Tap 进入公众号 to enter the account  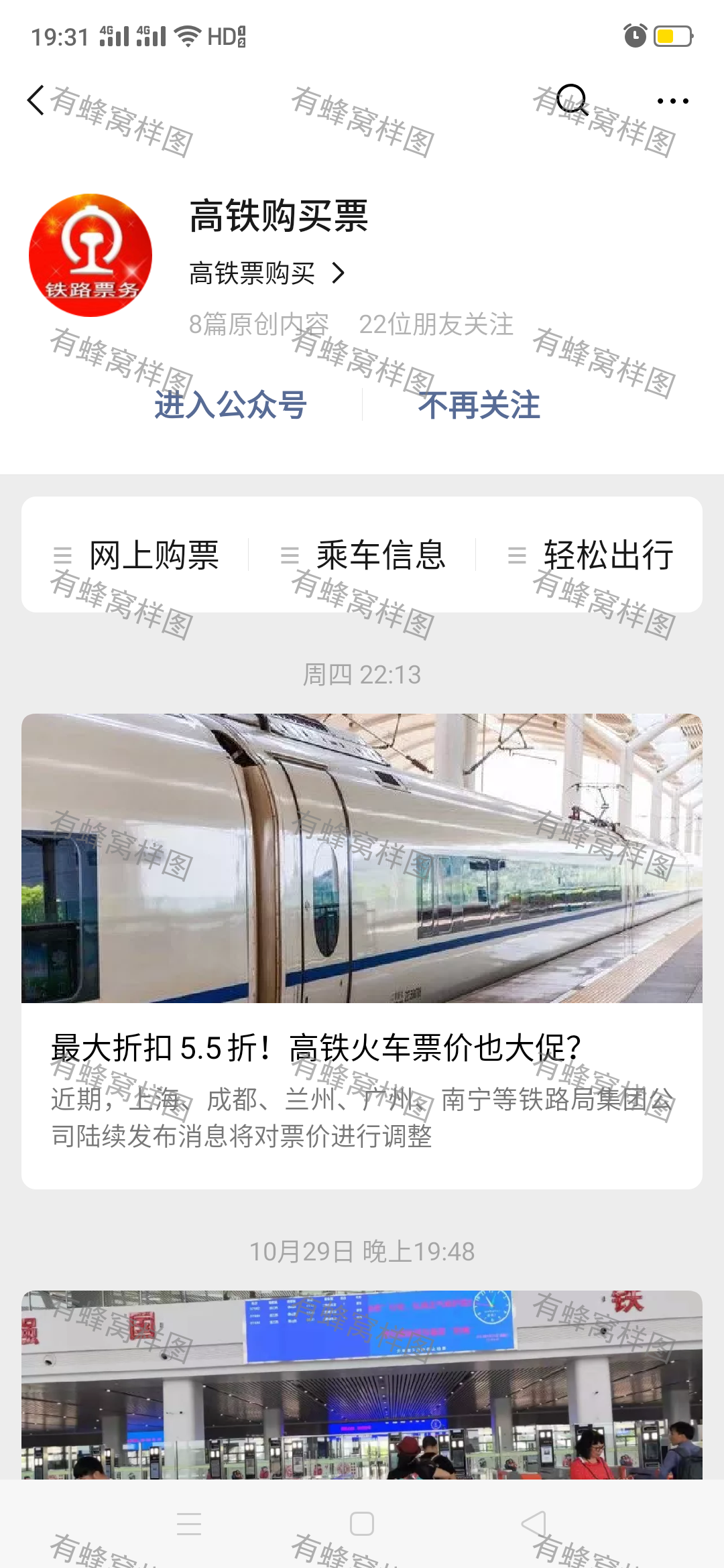231,405
